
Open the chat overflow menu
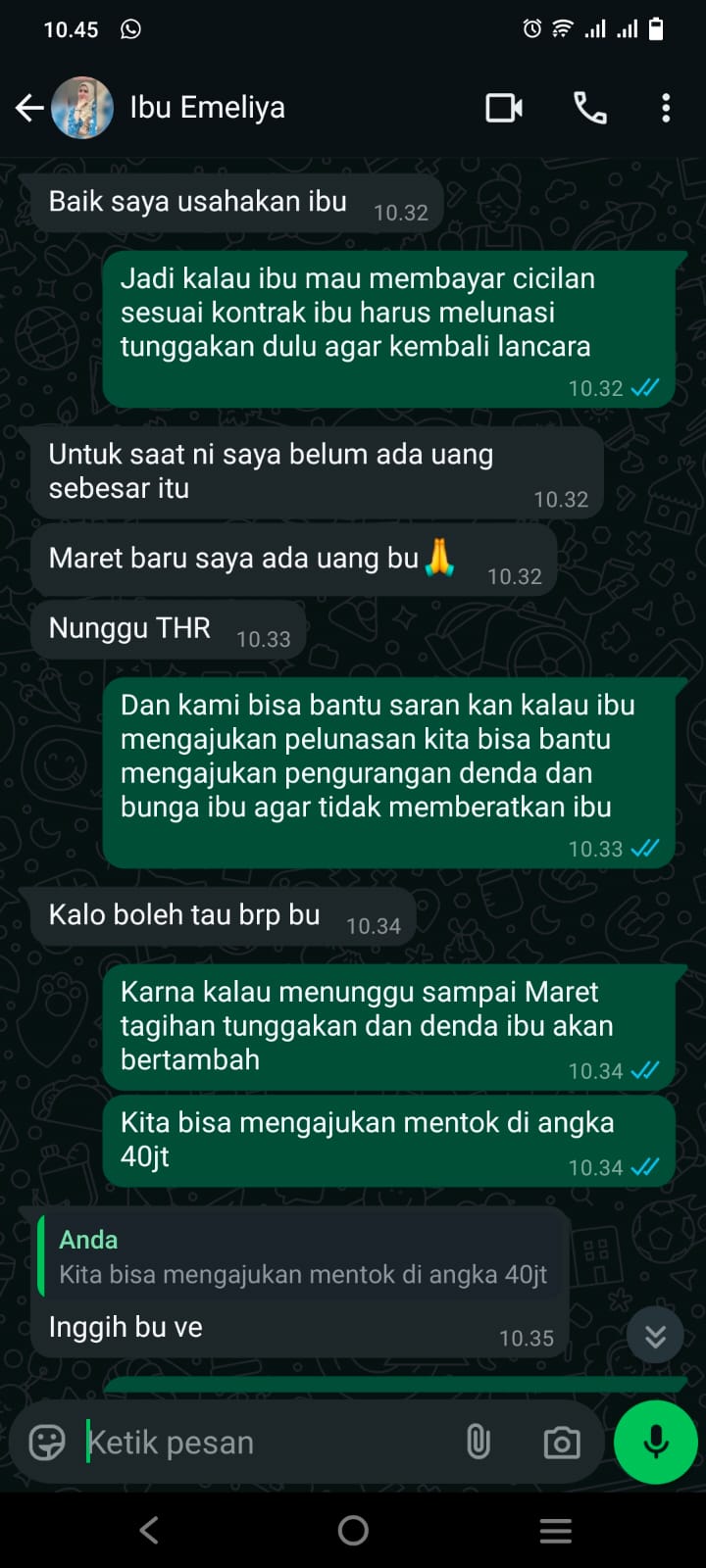click(666, 108)
